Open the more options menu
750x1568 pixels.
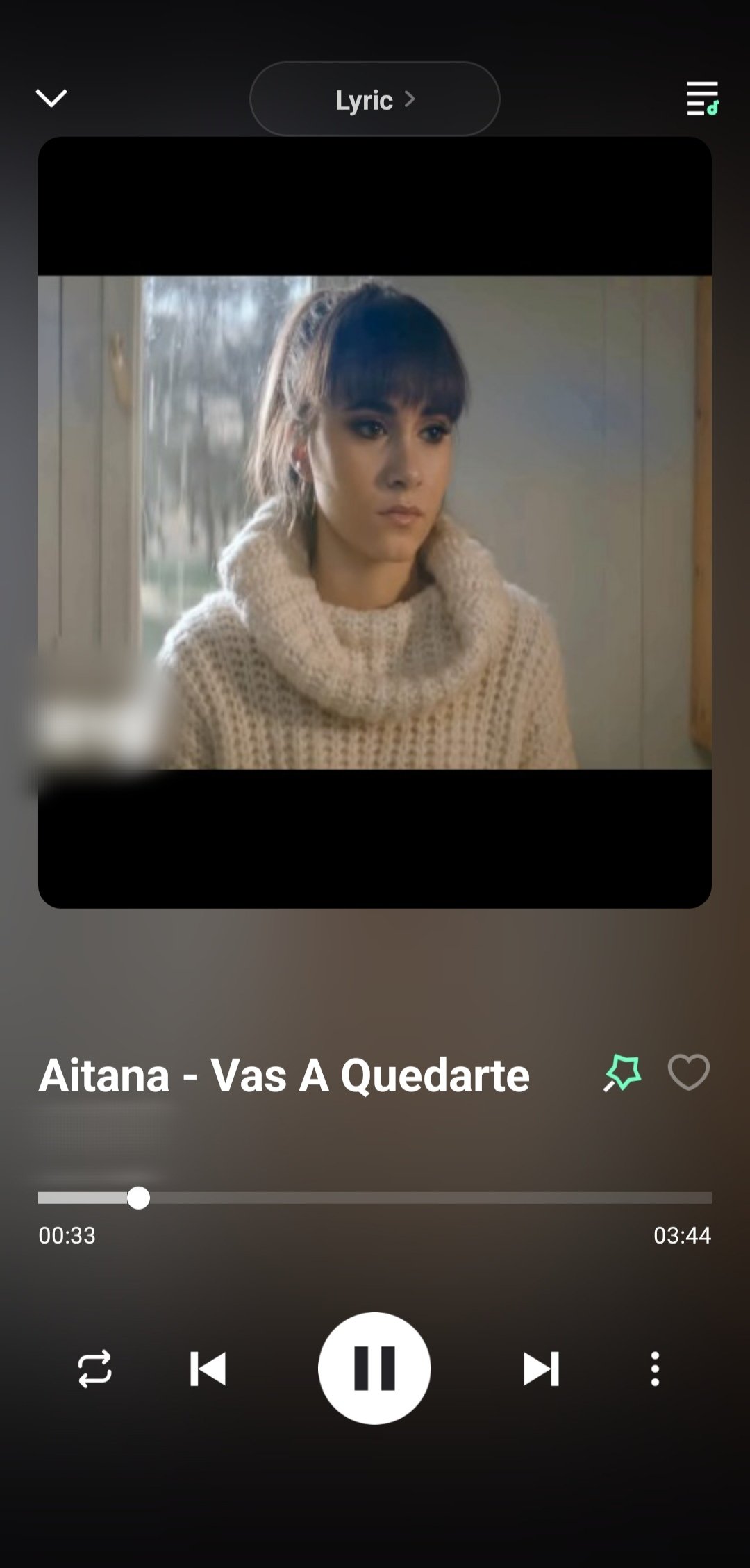(655, 1369)
